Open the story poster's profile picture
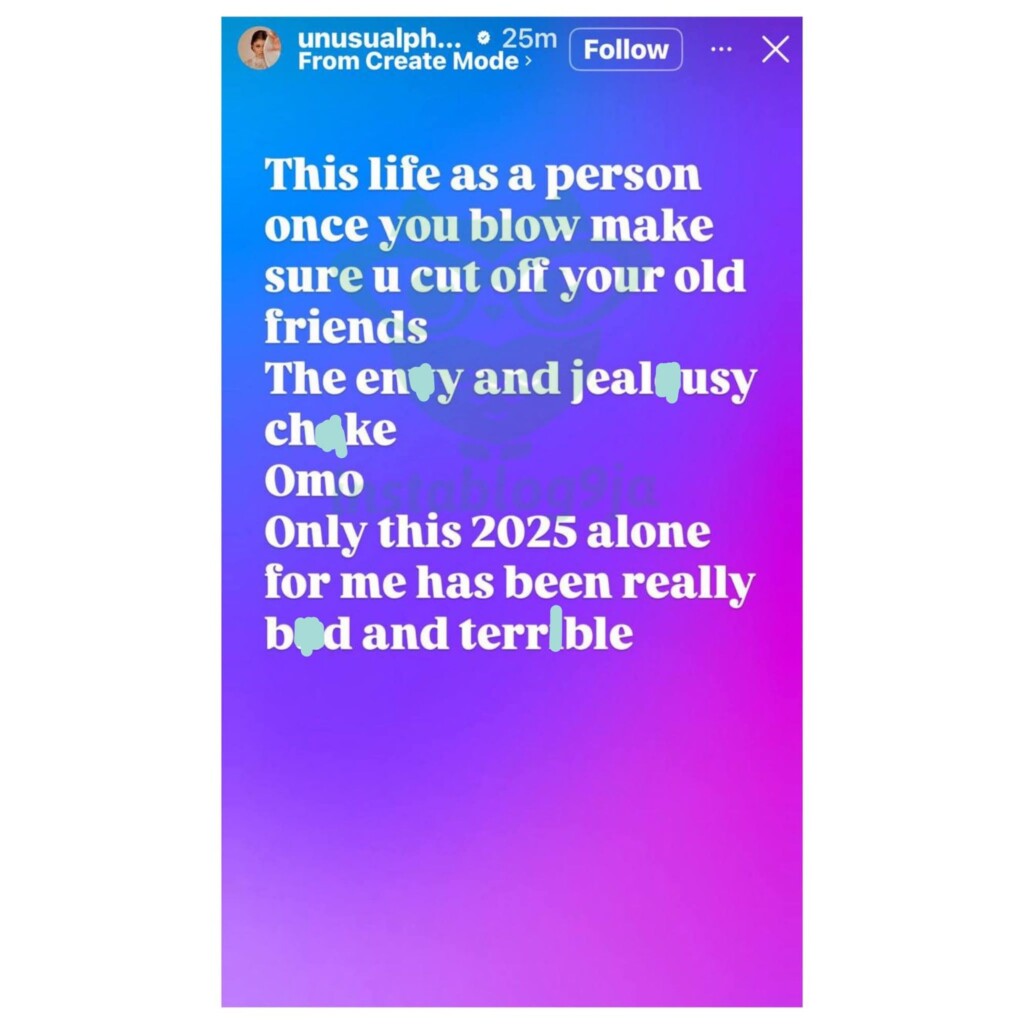Viewport: 1024px width, 1024px height. [259, 48]
